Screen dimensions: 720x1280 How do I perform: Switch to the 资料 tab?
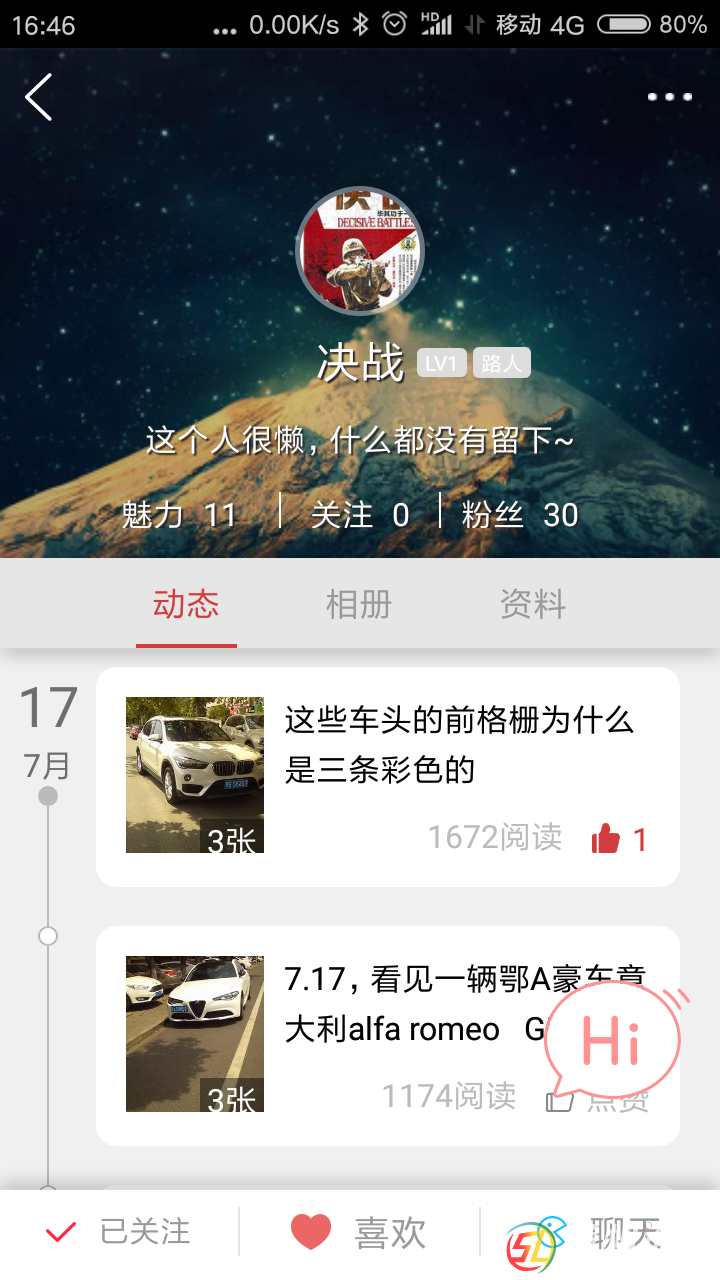(533, 605)
